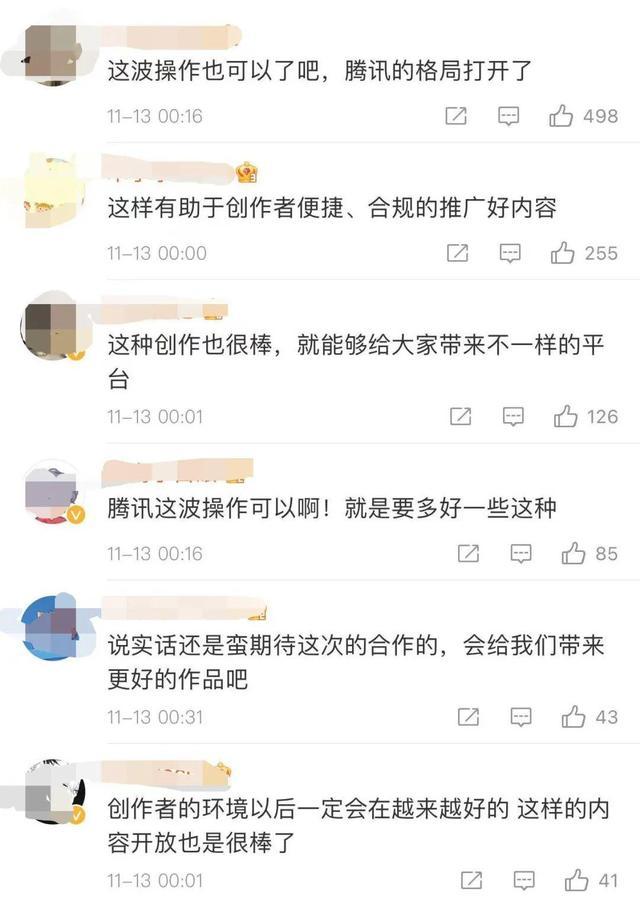Like the comment with 255 likes
The width and height of the screenshot is (640, 901).
point(563,253)
